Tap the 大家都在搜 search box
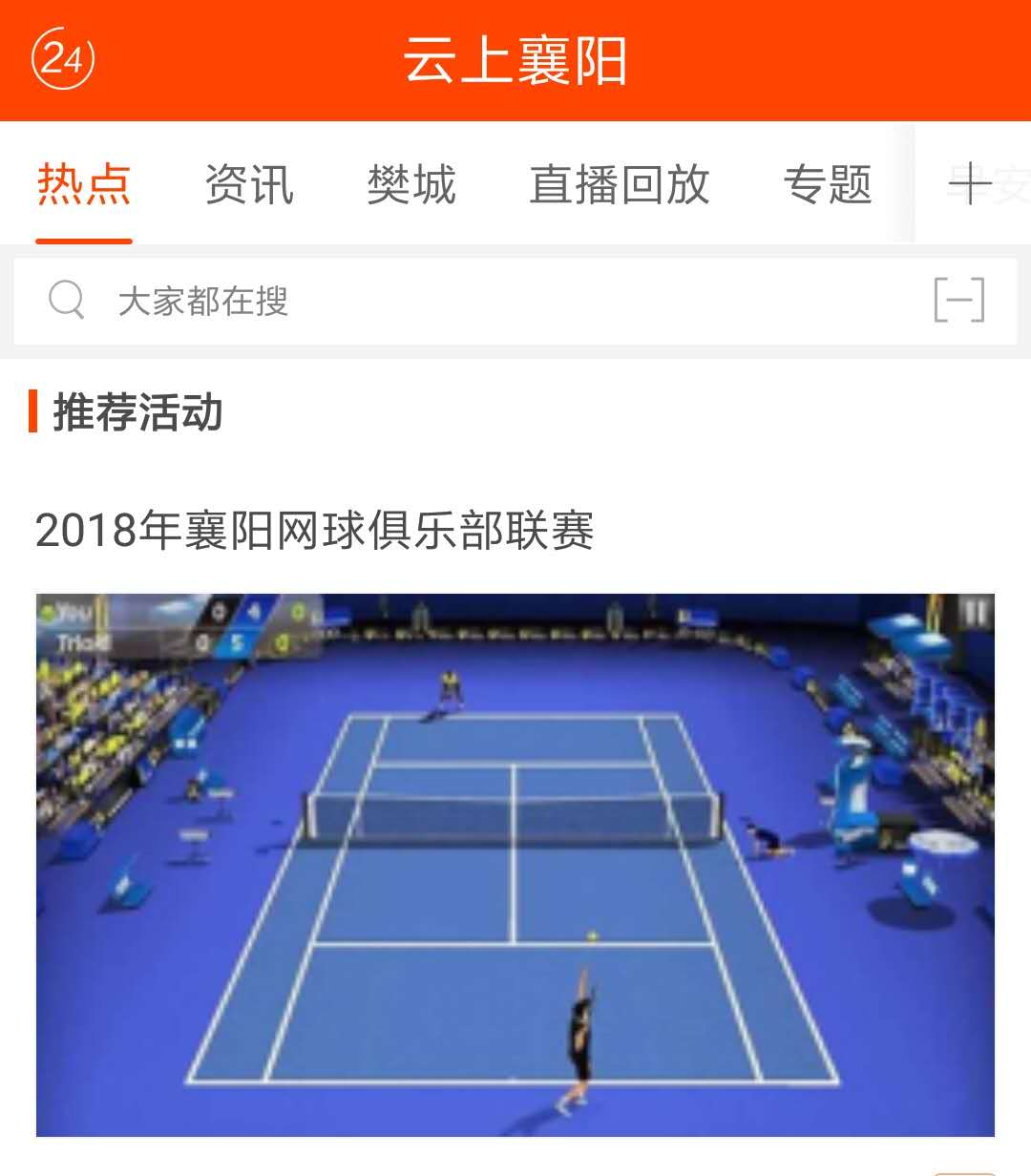 (x=477, y=302)
